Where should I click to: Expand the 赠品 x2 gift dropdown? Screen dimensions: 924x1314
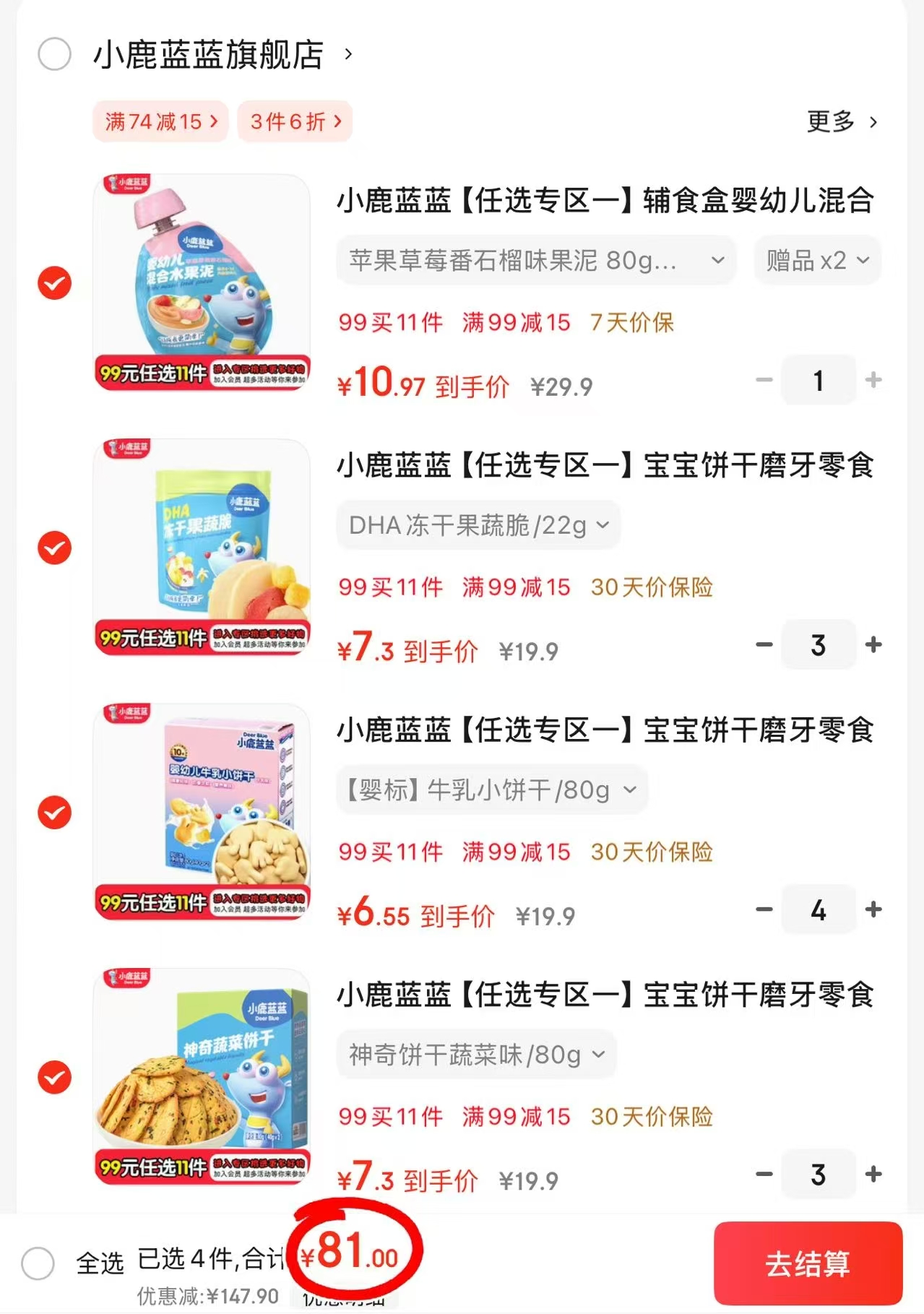pos(816,260)
